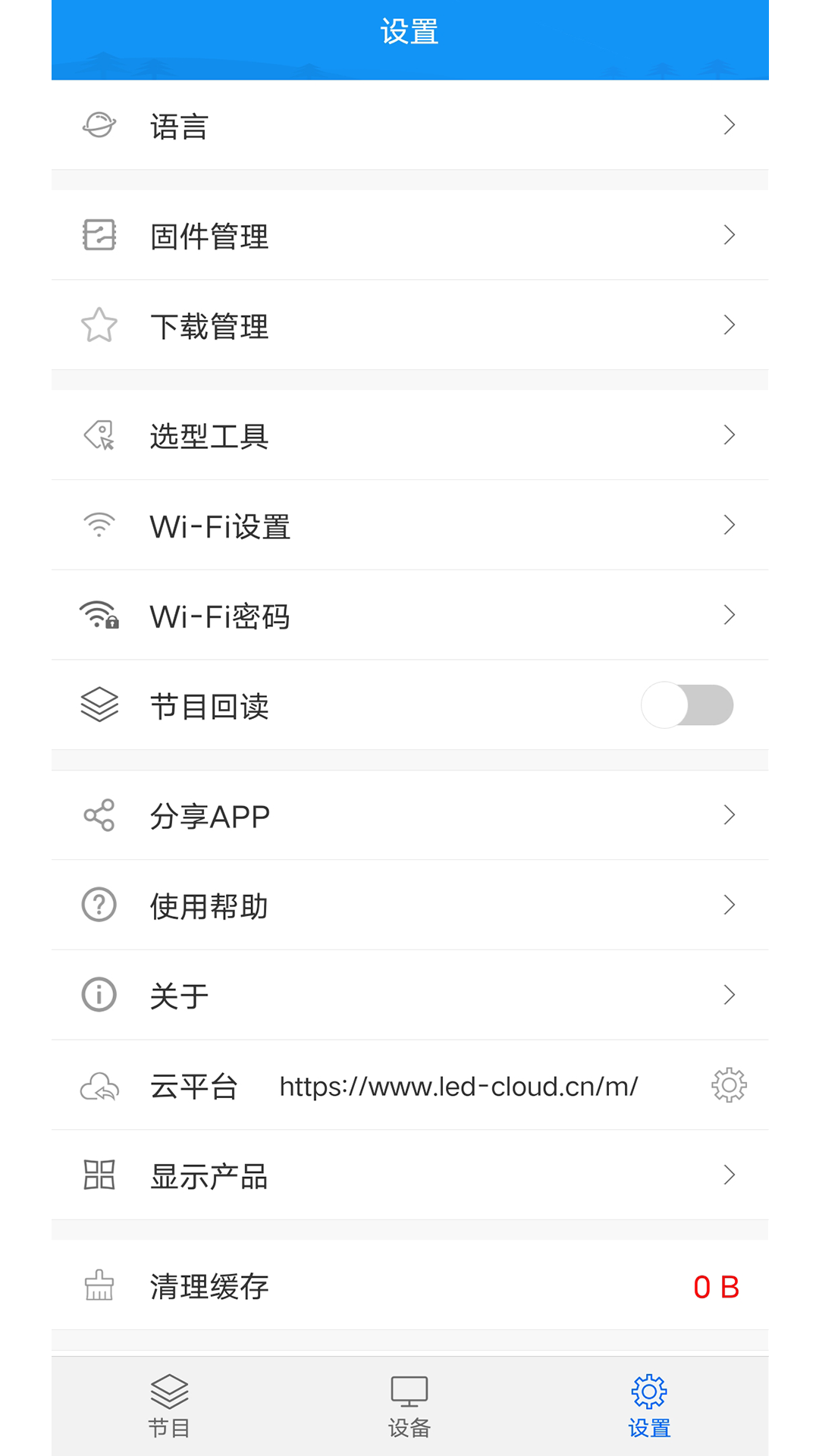819x1456 pixels.
Task: Click the 选型工具 tag icon
Action: click(x=99, y=435)
